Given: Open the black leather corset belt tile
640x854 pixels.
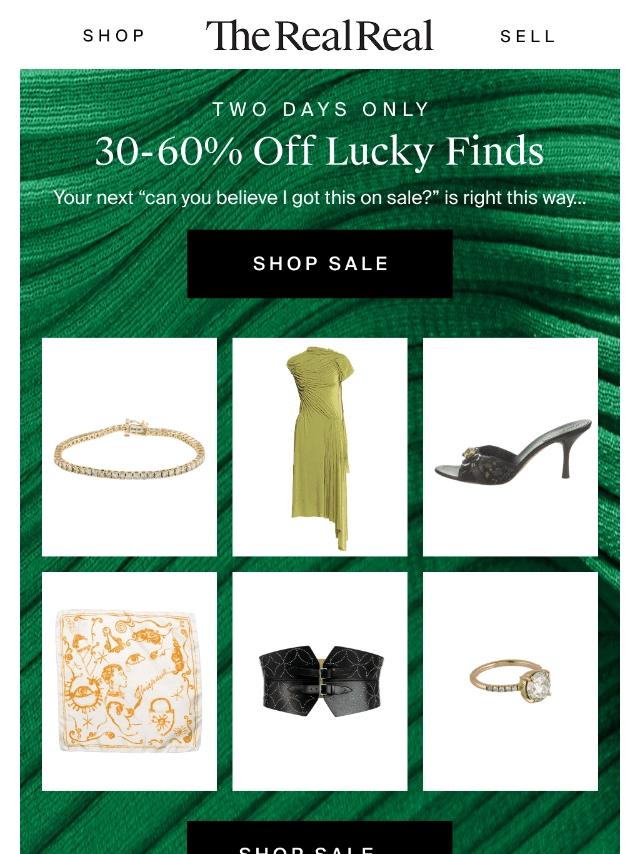Looking at the screenshot, I should [320, 681].
